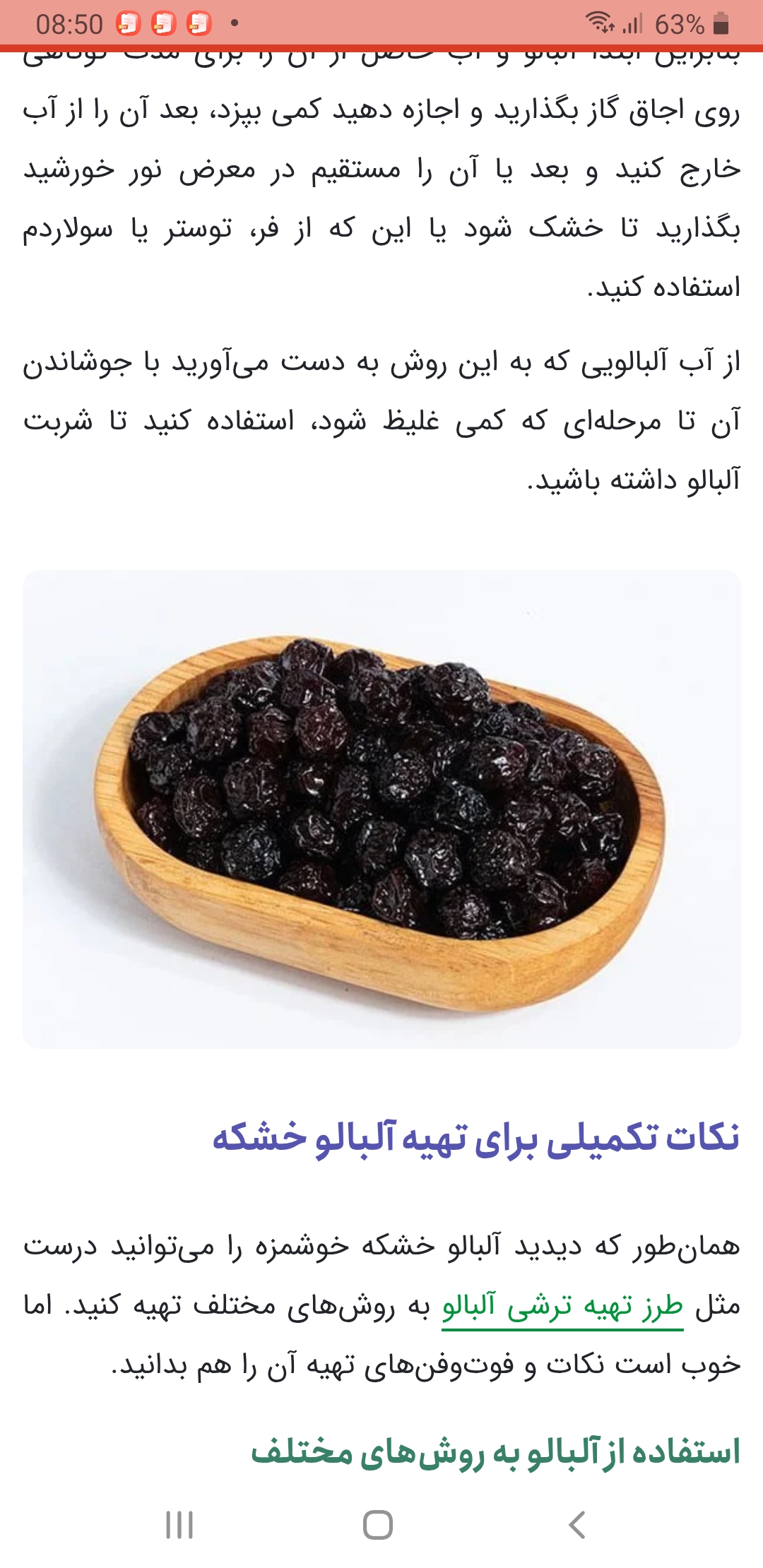Open the recent apps view
This screenshot has height=1568, width=763.
click(x=179, y=1525)
